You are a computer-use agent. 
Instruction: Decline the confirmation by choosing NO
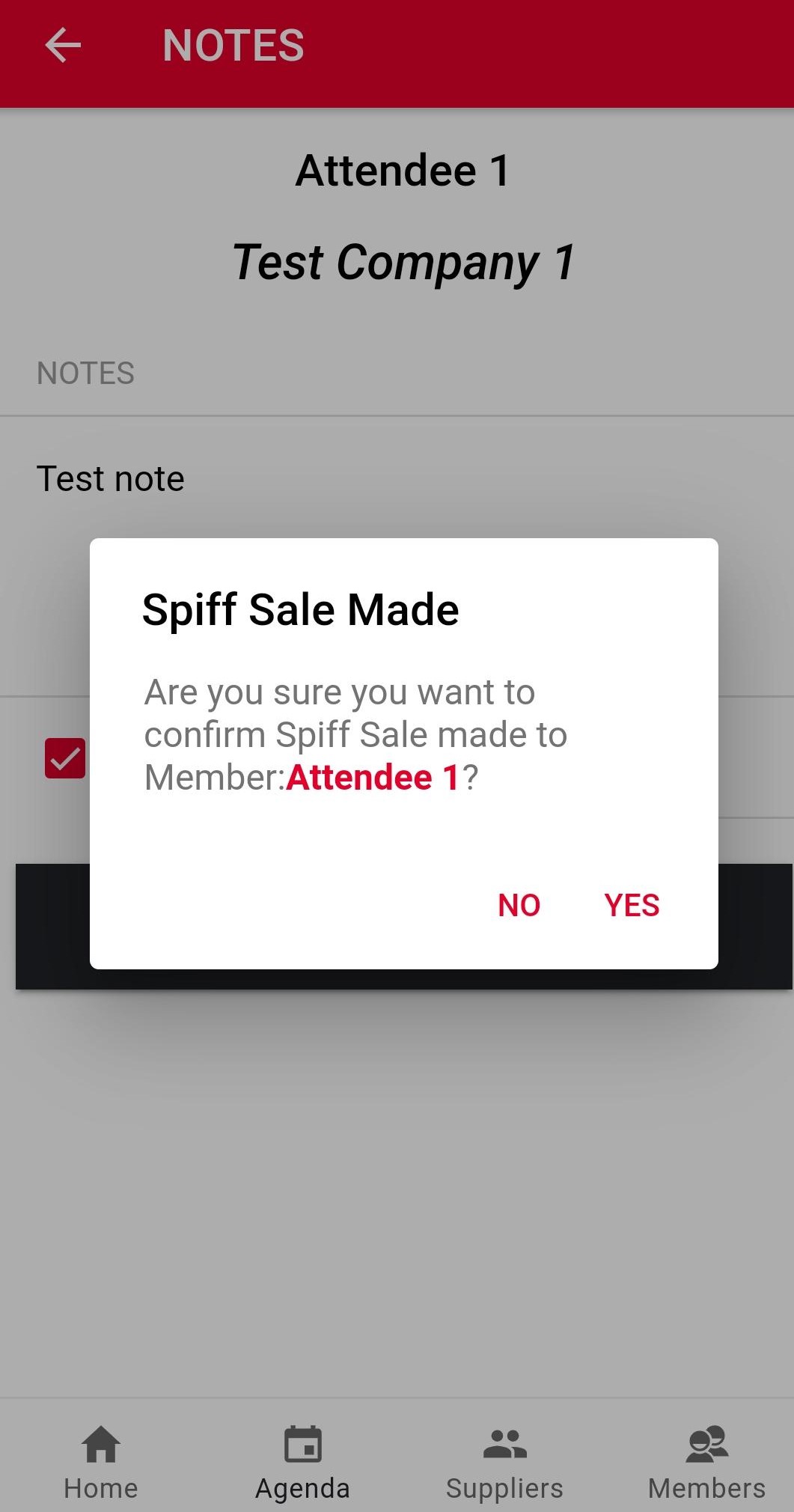519,905
